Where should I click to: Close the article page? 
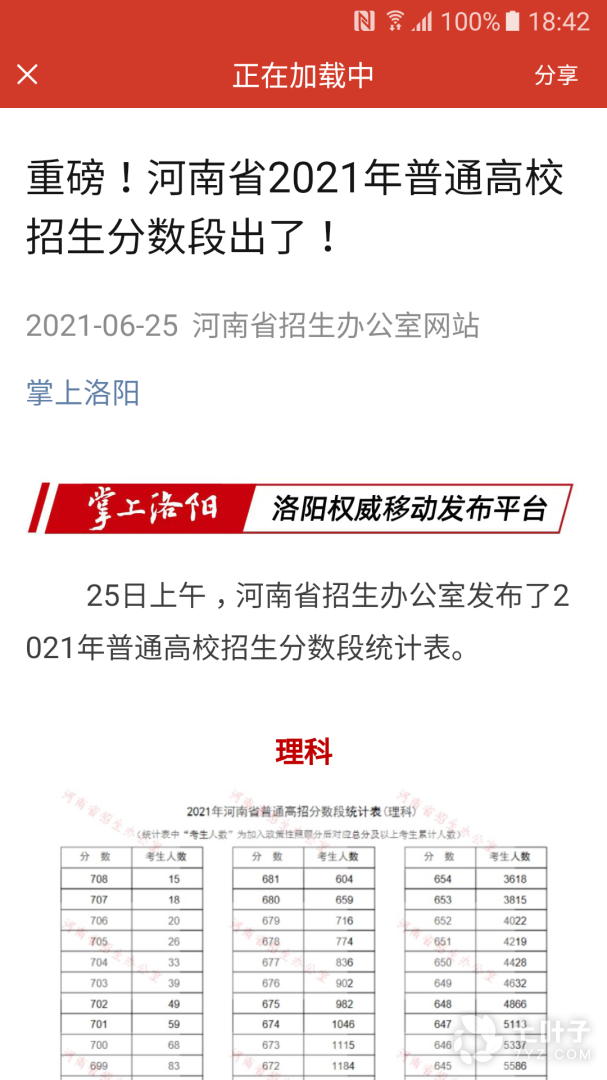(x=27, y=75)
